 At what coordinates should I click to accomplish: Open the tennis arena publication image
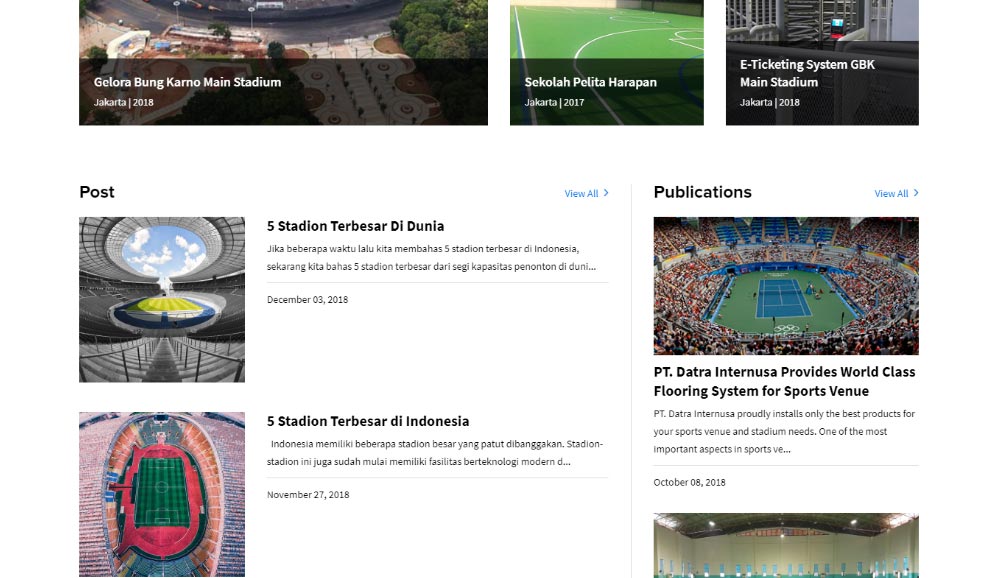785,286
